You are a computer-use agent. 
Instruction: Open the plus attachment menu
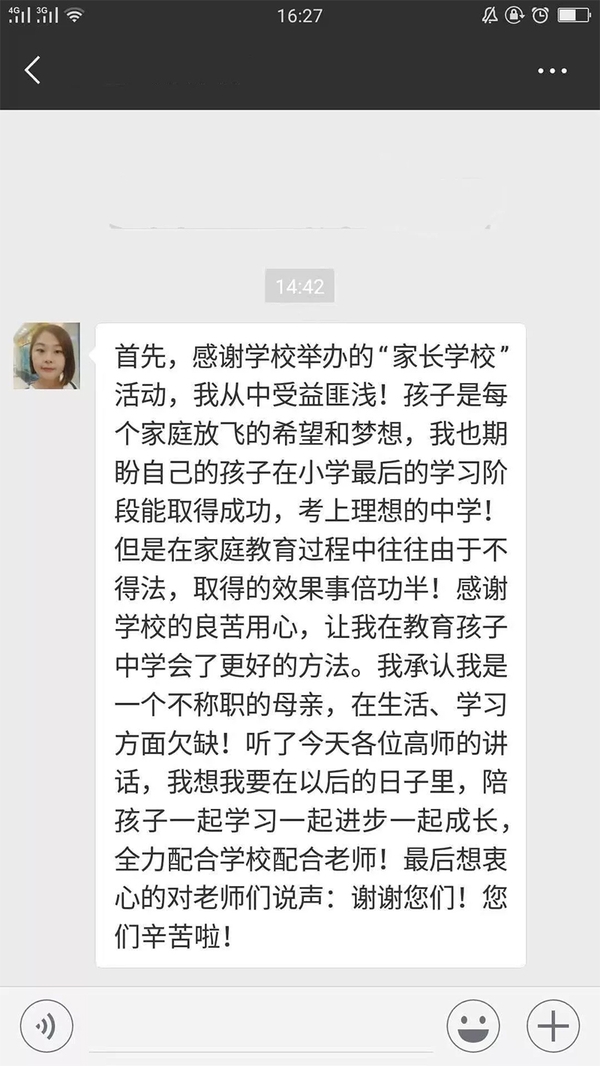coord(553,1026)
